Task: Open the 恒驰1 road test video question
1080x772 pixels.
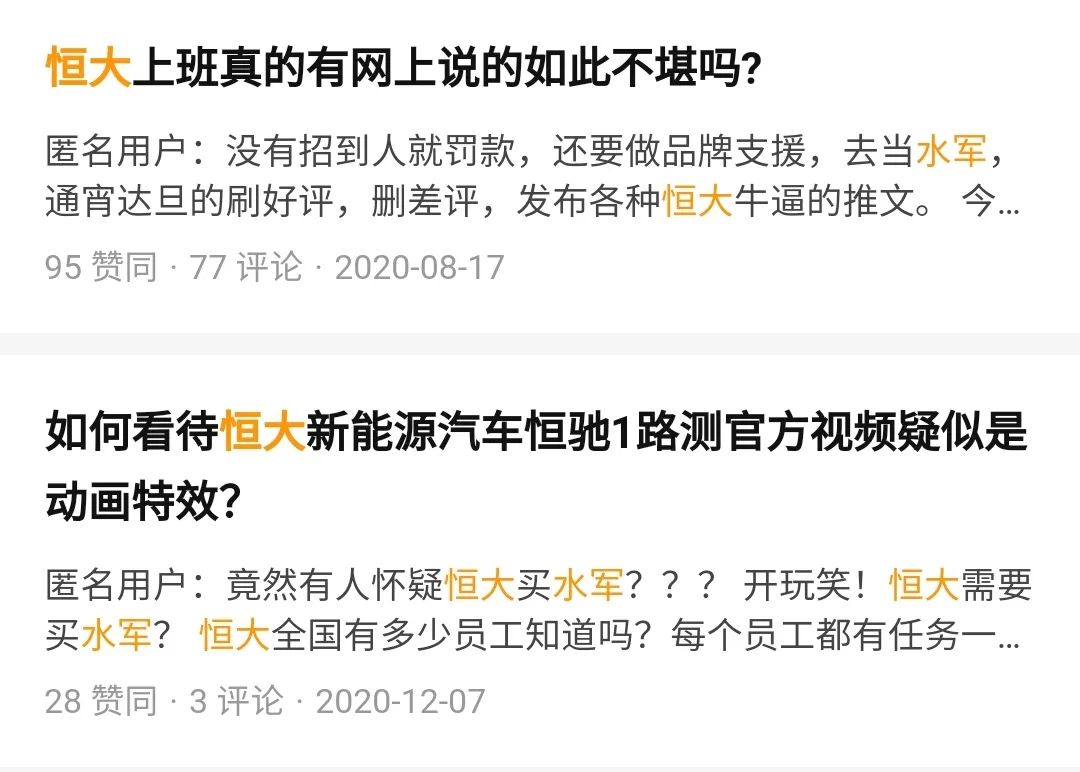Action: click(x=536, y=437)
